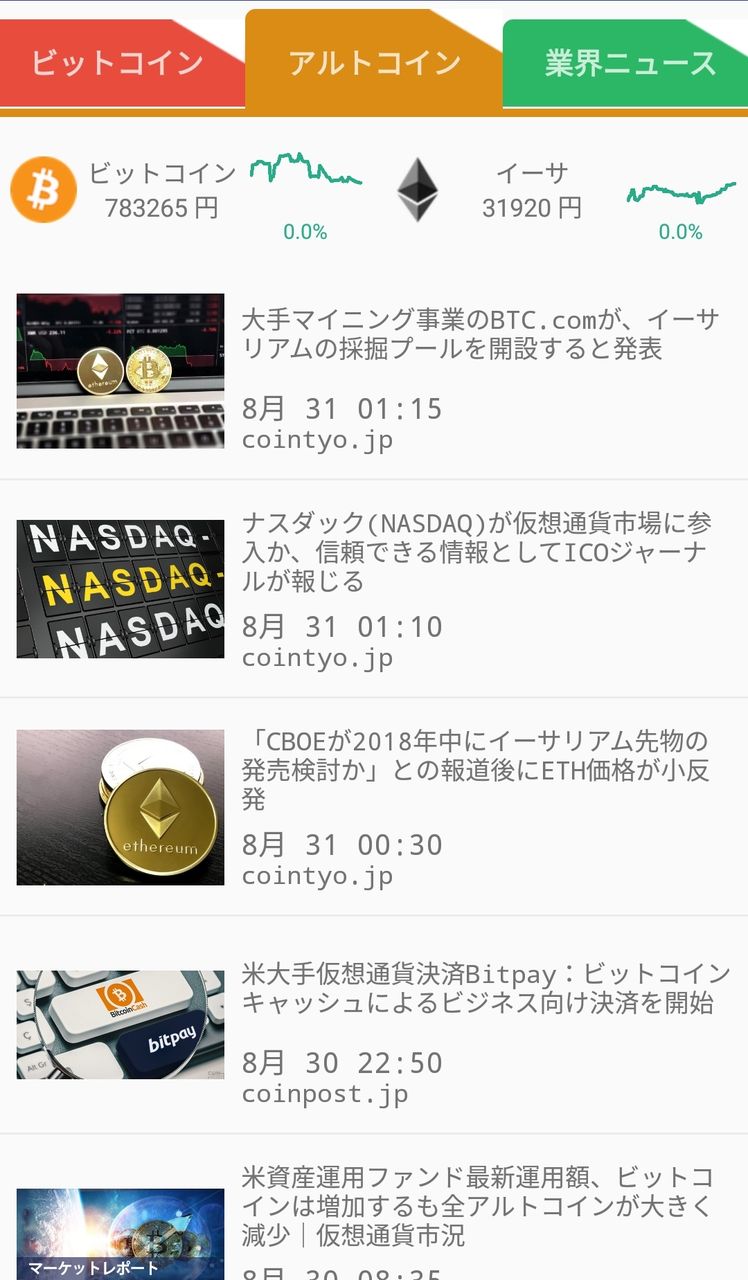Switch to the ビットコイン tab
Screen dimensions: 748x1280
(x=117, y=63)
